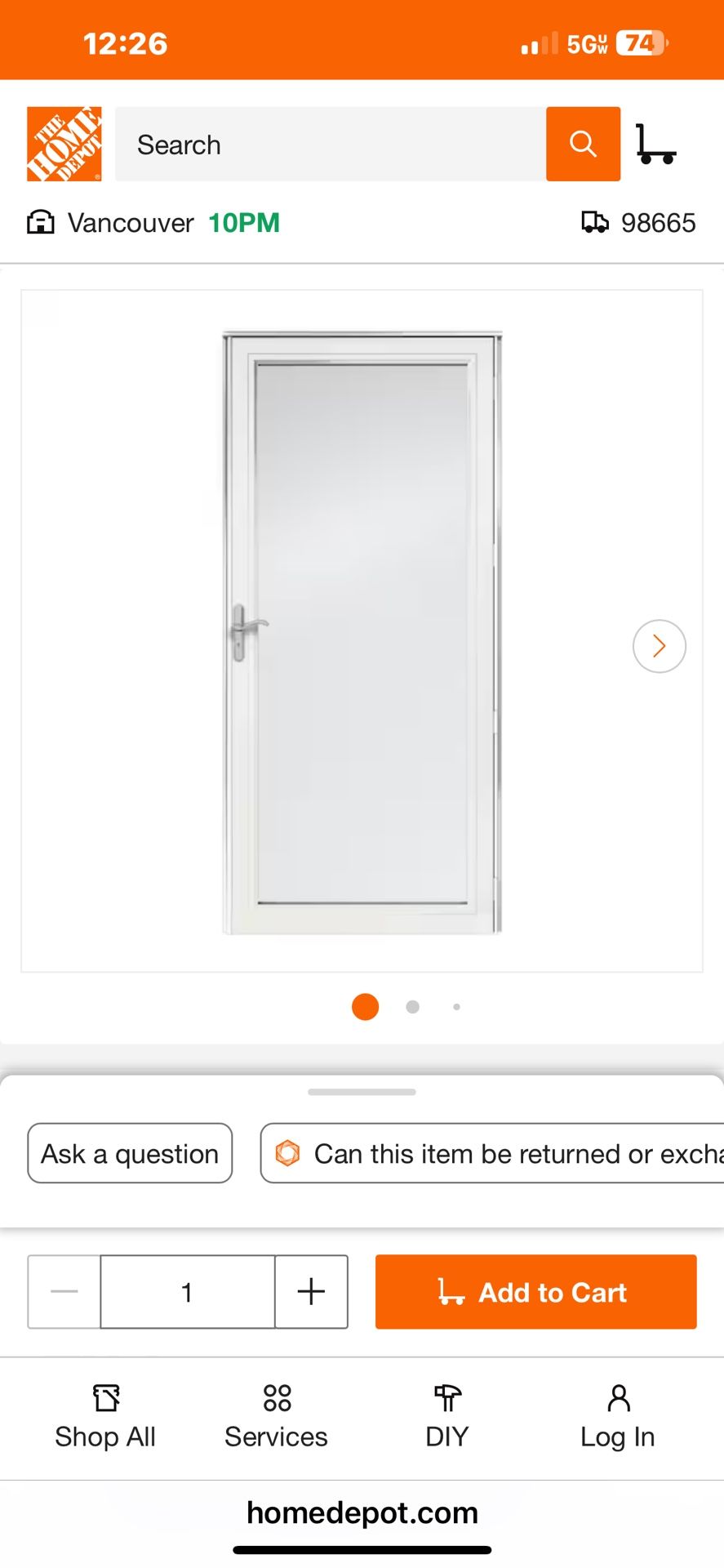Open the storm door product image
724x1568 pixels.
pyautogui.click(x=362, y=633)
